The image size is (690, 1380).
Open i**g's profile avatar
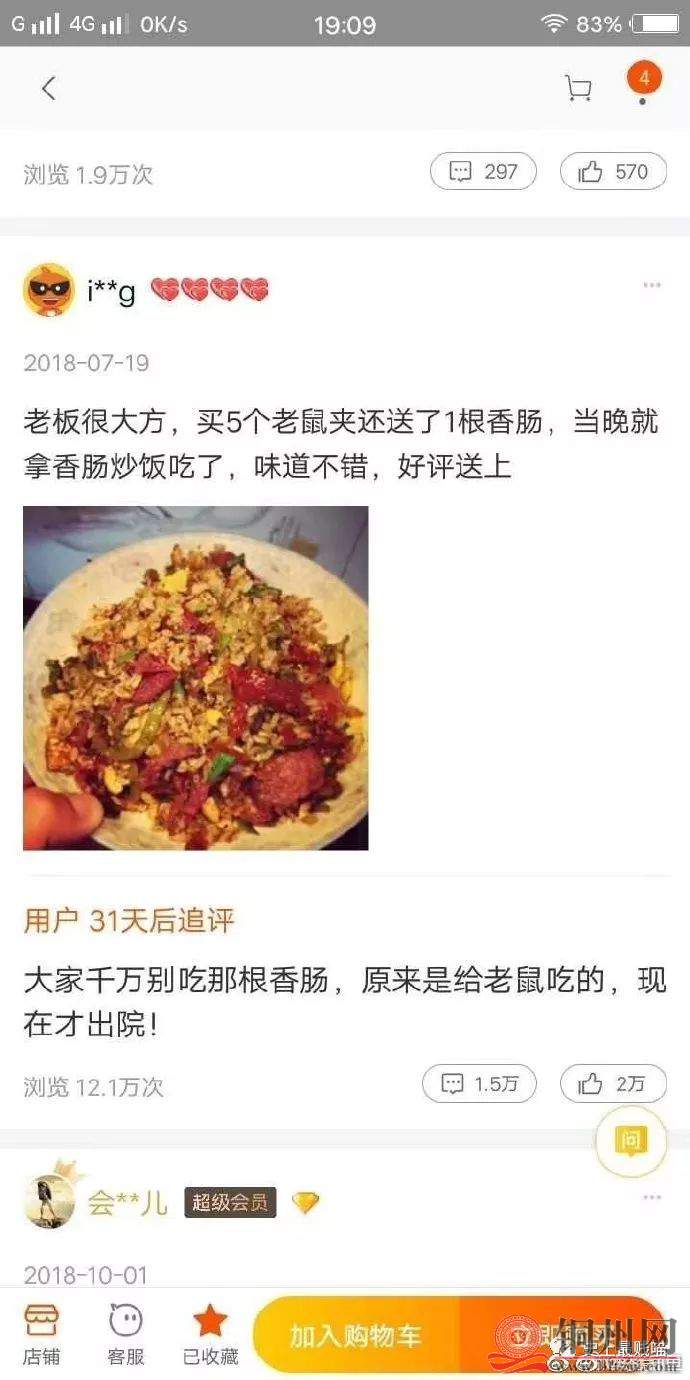(x=48, y=290)
